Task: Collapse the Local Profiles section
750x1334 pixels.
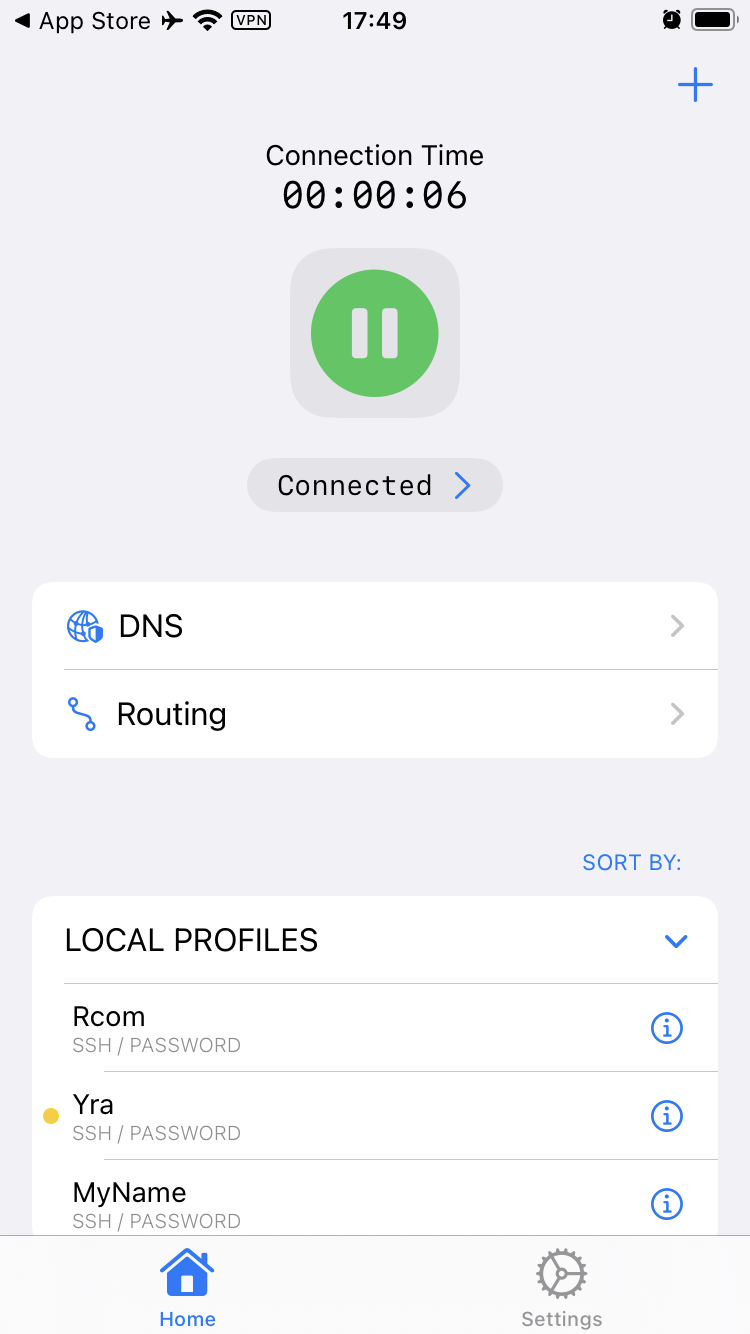Action: 676,940
